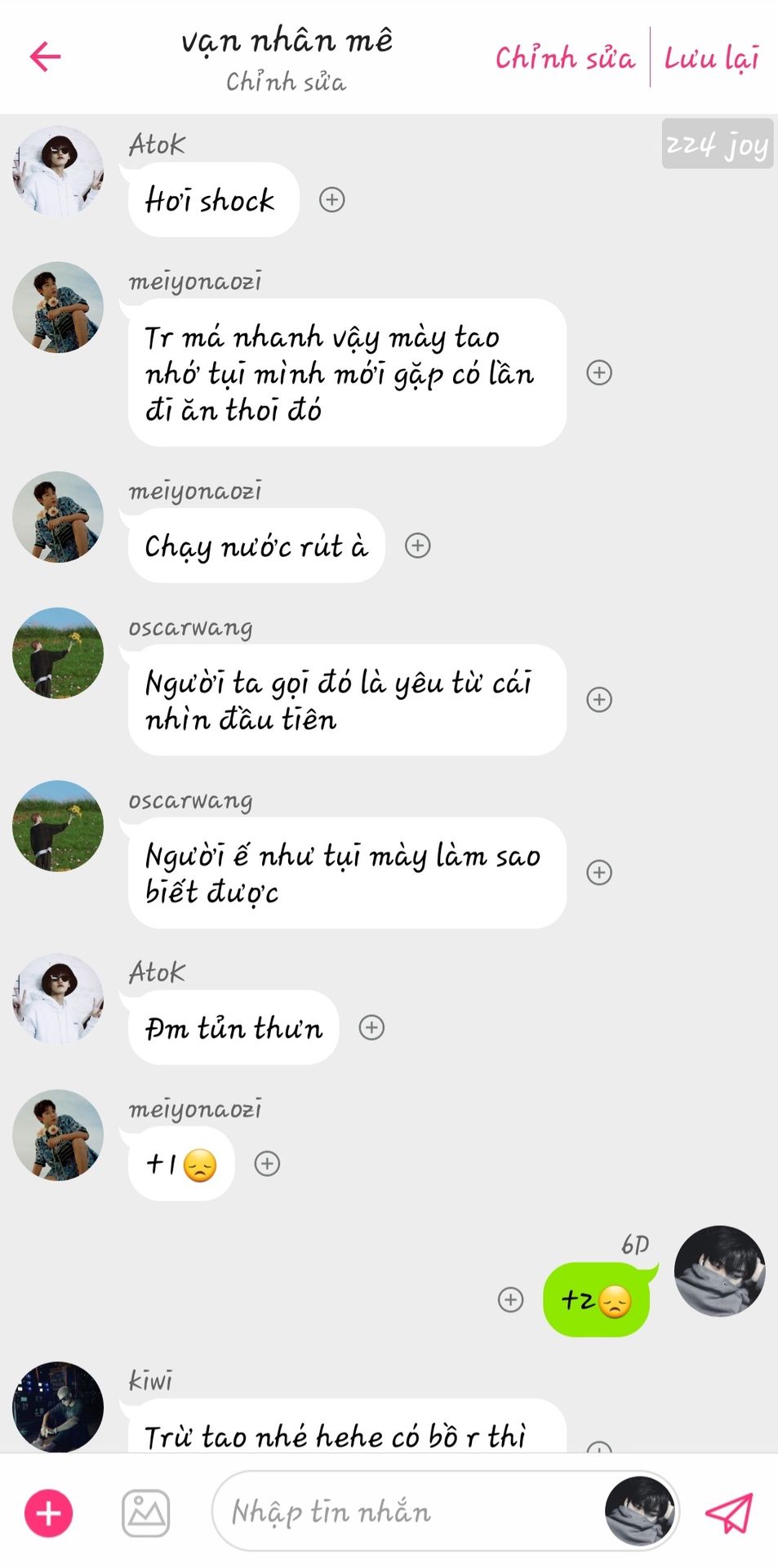This screenshot has height=1568, width=778.
Task: Attach an image with the picture icon
Action: point(146,1512)
